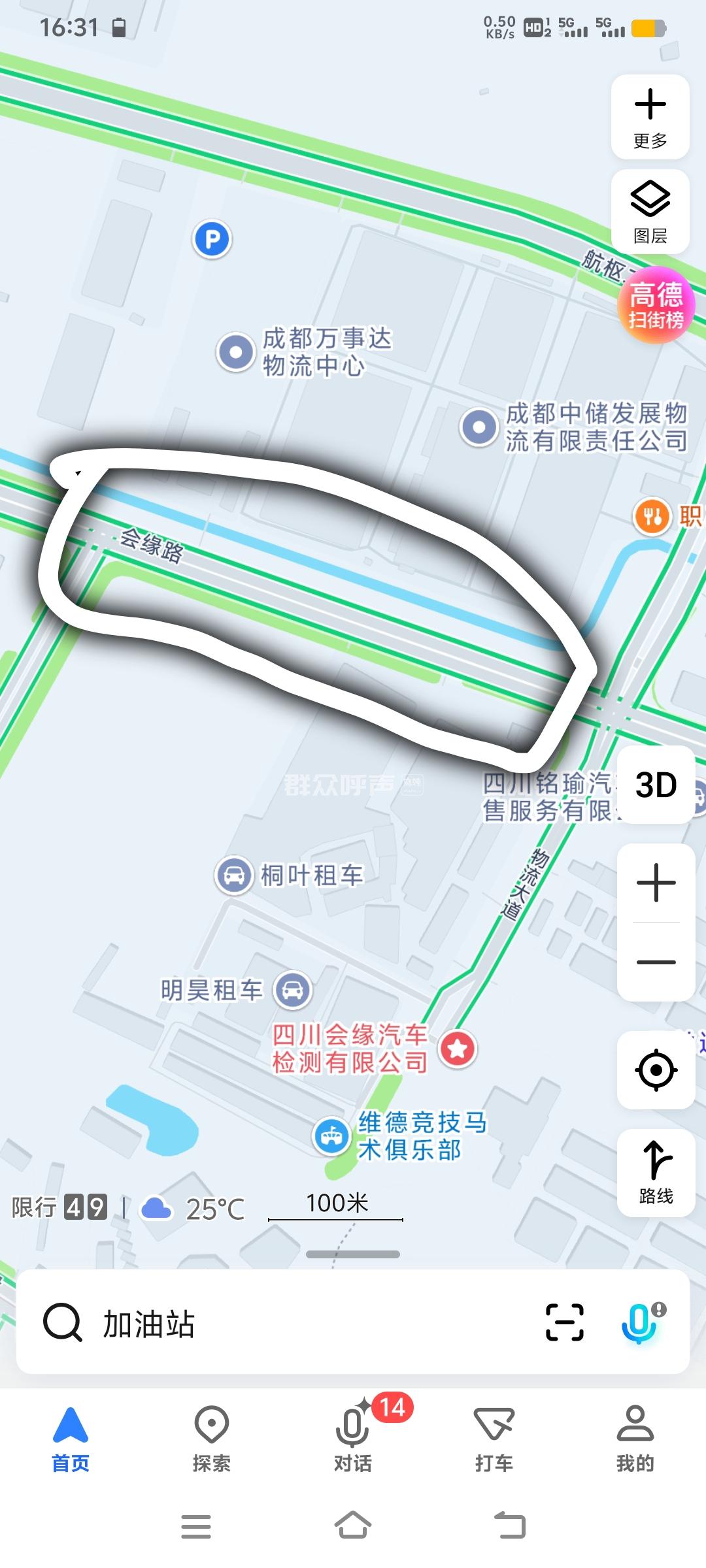Switch the map to 3D view

click(x=656, y=785)
